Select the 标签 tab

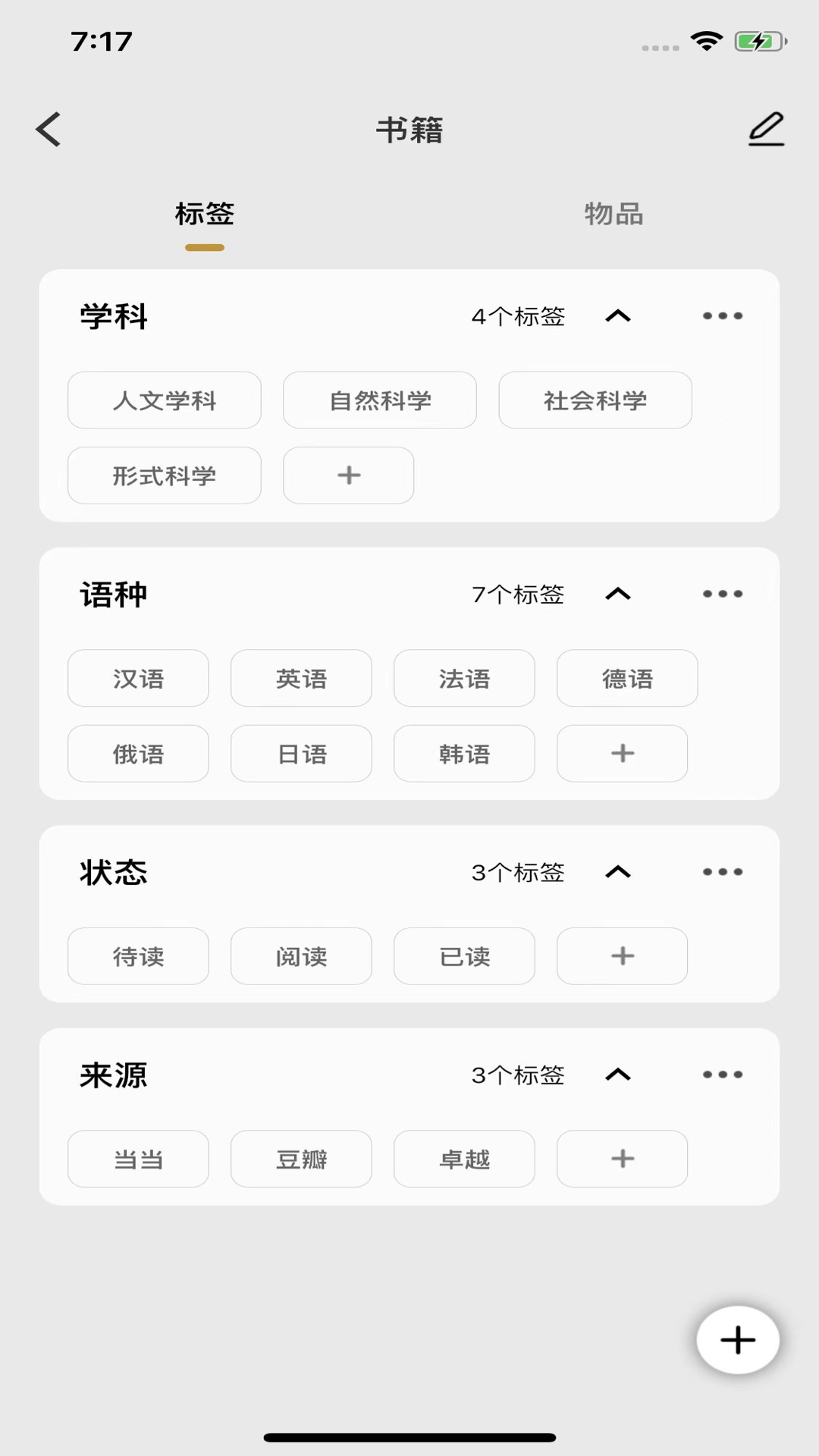point(205,215)
